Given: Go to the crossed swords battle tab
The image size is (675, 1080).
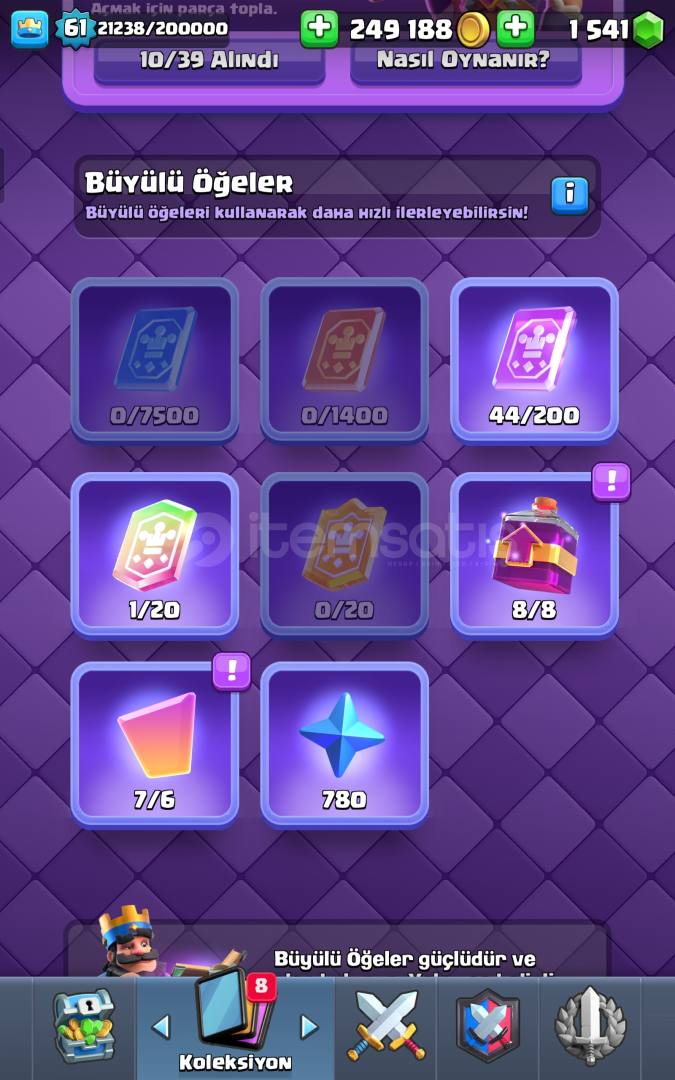Looking at the screenshot, I should coord(386,1026).
